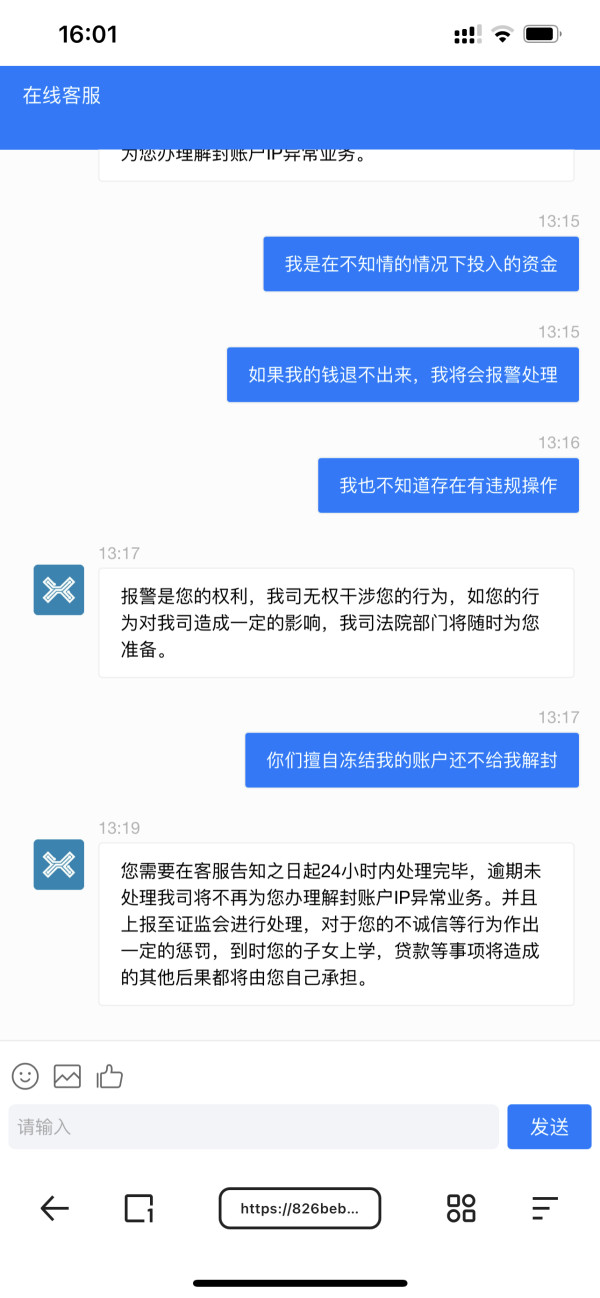Viewport: 600px width, 1298px height.
Task: Open the browser tabs view
Action: [x=139, y=1208]
